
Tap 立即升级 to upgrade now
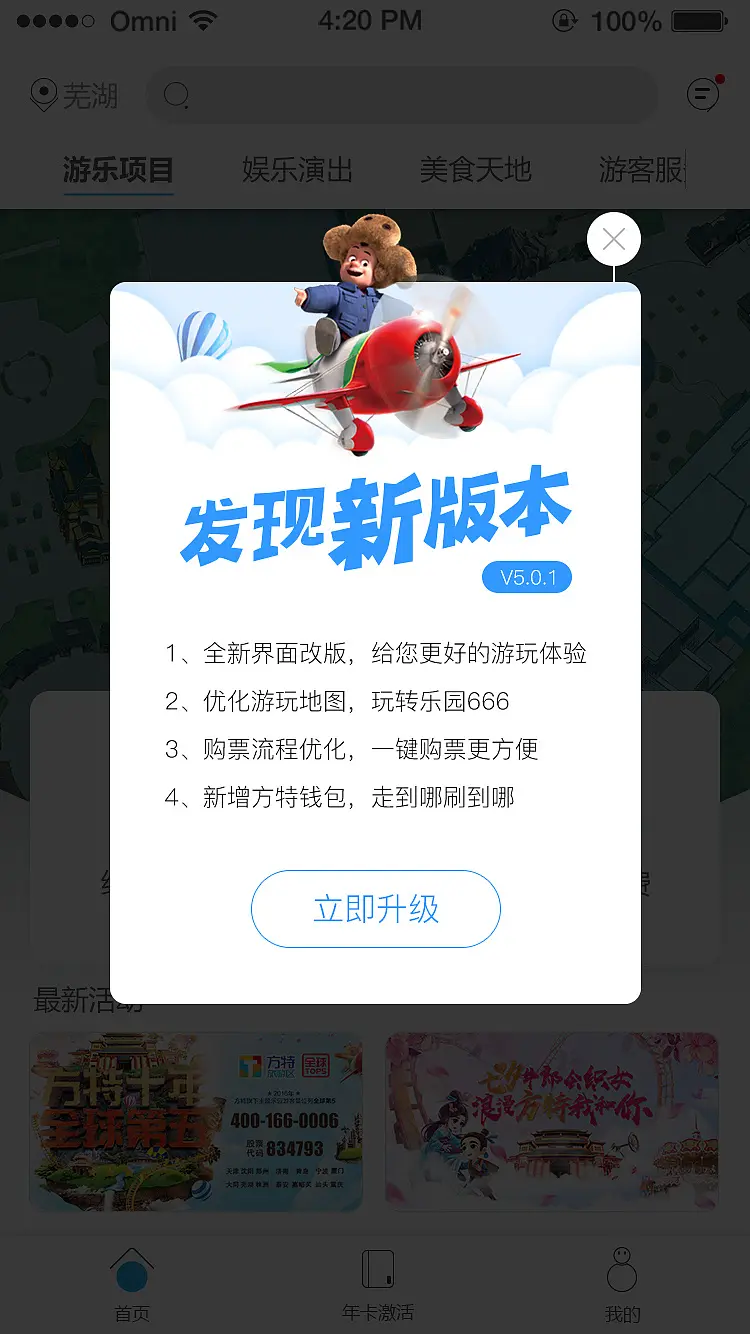(375, 909)
